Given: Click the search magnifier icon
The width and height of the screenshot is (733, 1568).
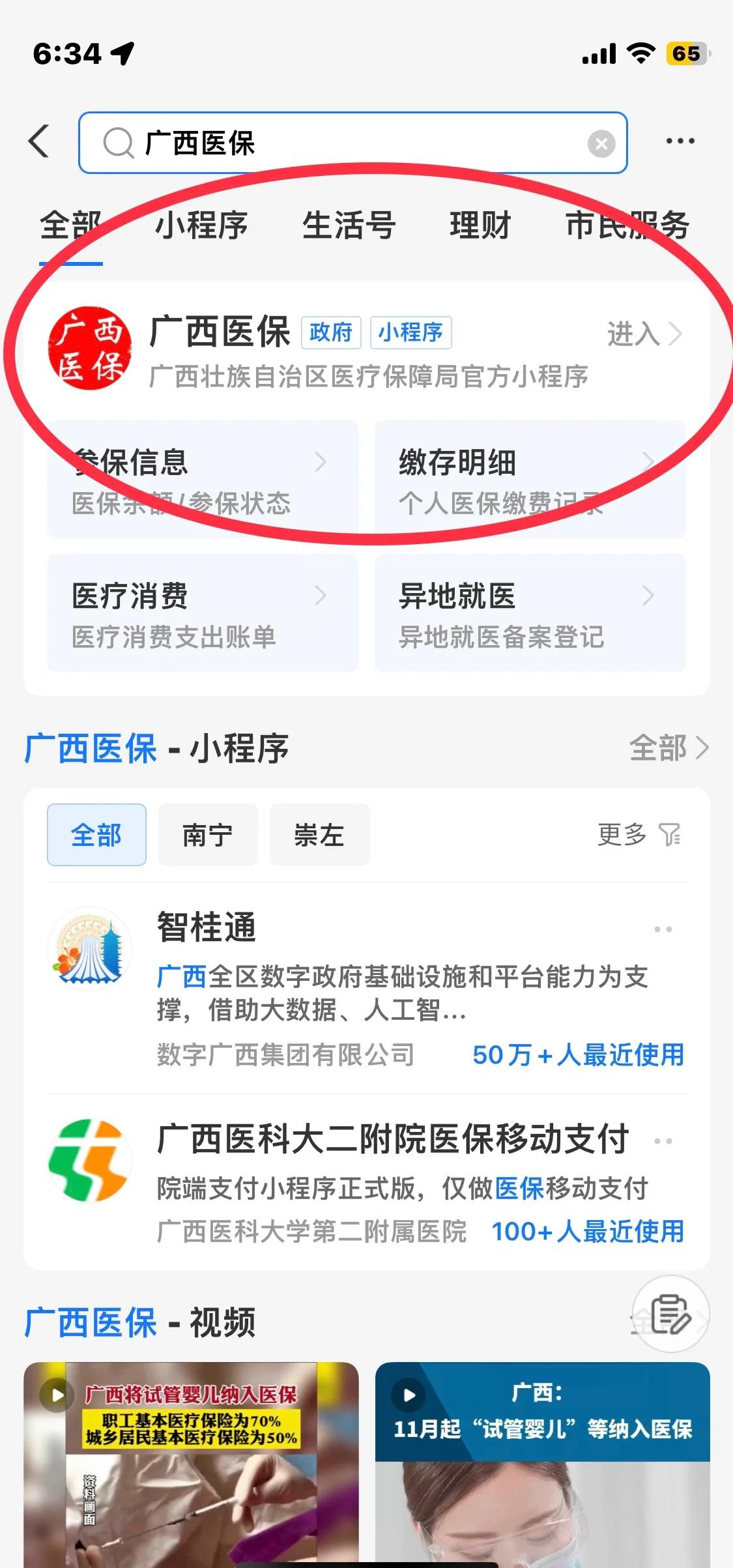Looking at the screenshot, I should pos(117,142).
